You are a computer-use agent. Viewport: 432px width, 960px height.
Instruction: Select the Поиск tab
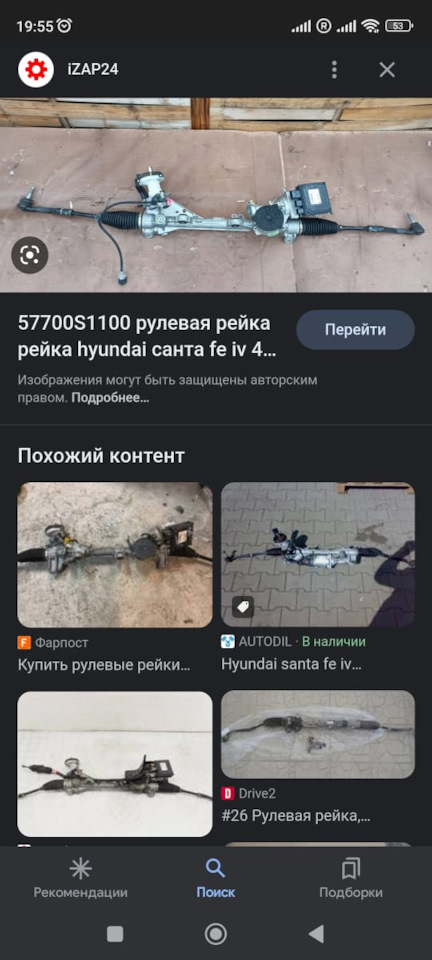pyautogui.click(x=215, y=879)
